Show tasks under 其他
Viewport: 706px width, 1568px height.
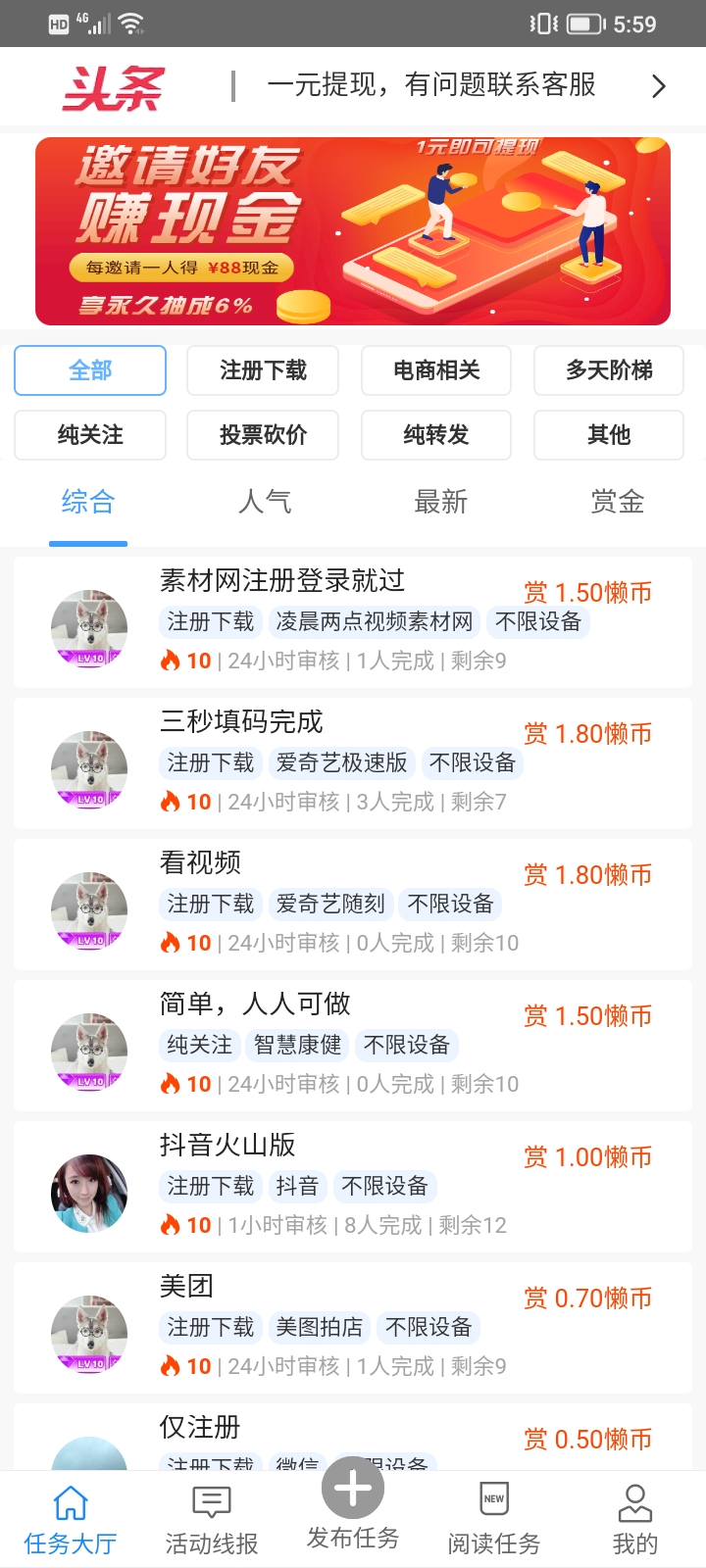click(609, 435)
